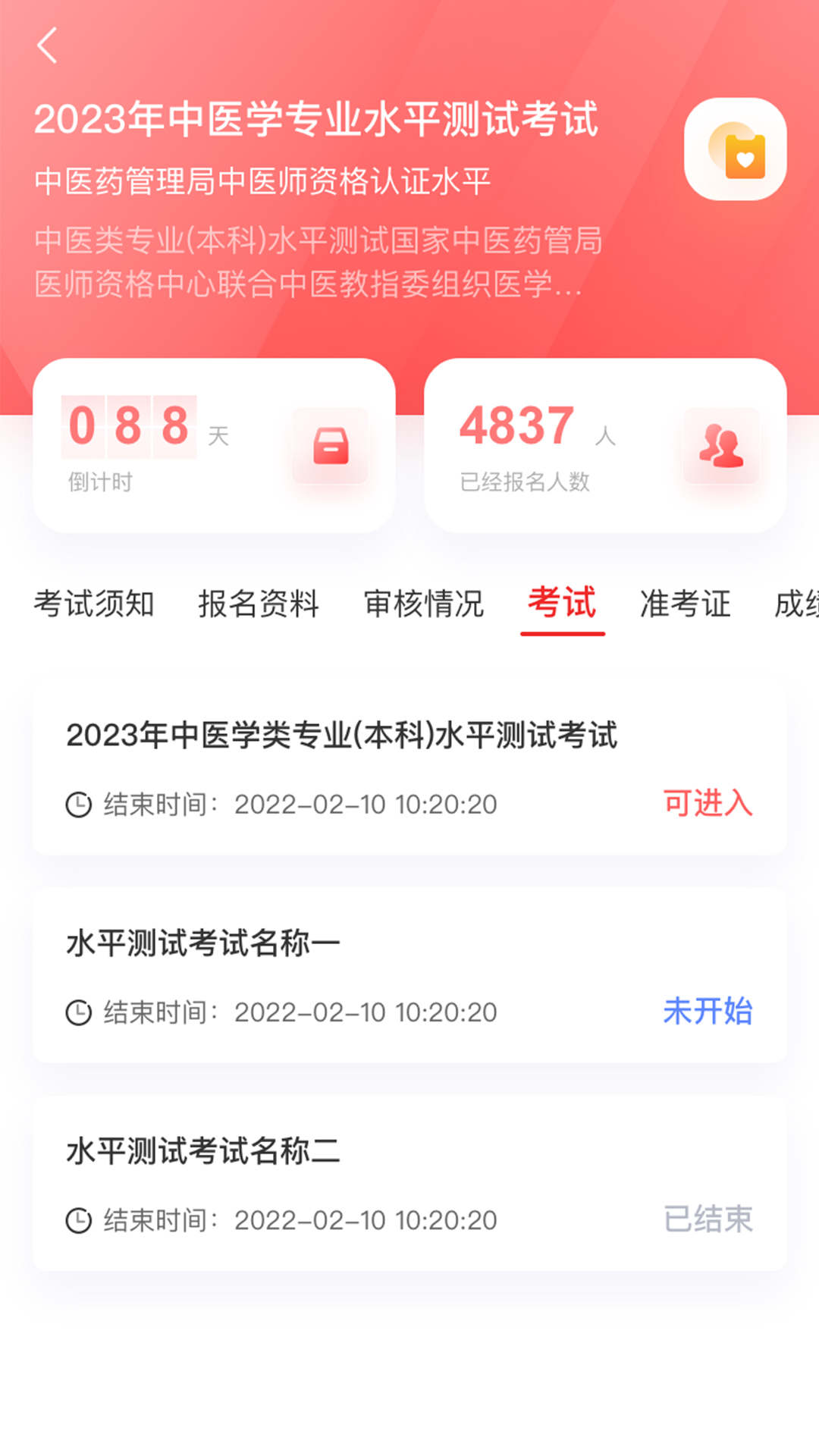Tap the 未开始 status label

[707, 1011]
